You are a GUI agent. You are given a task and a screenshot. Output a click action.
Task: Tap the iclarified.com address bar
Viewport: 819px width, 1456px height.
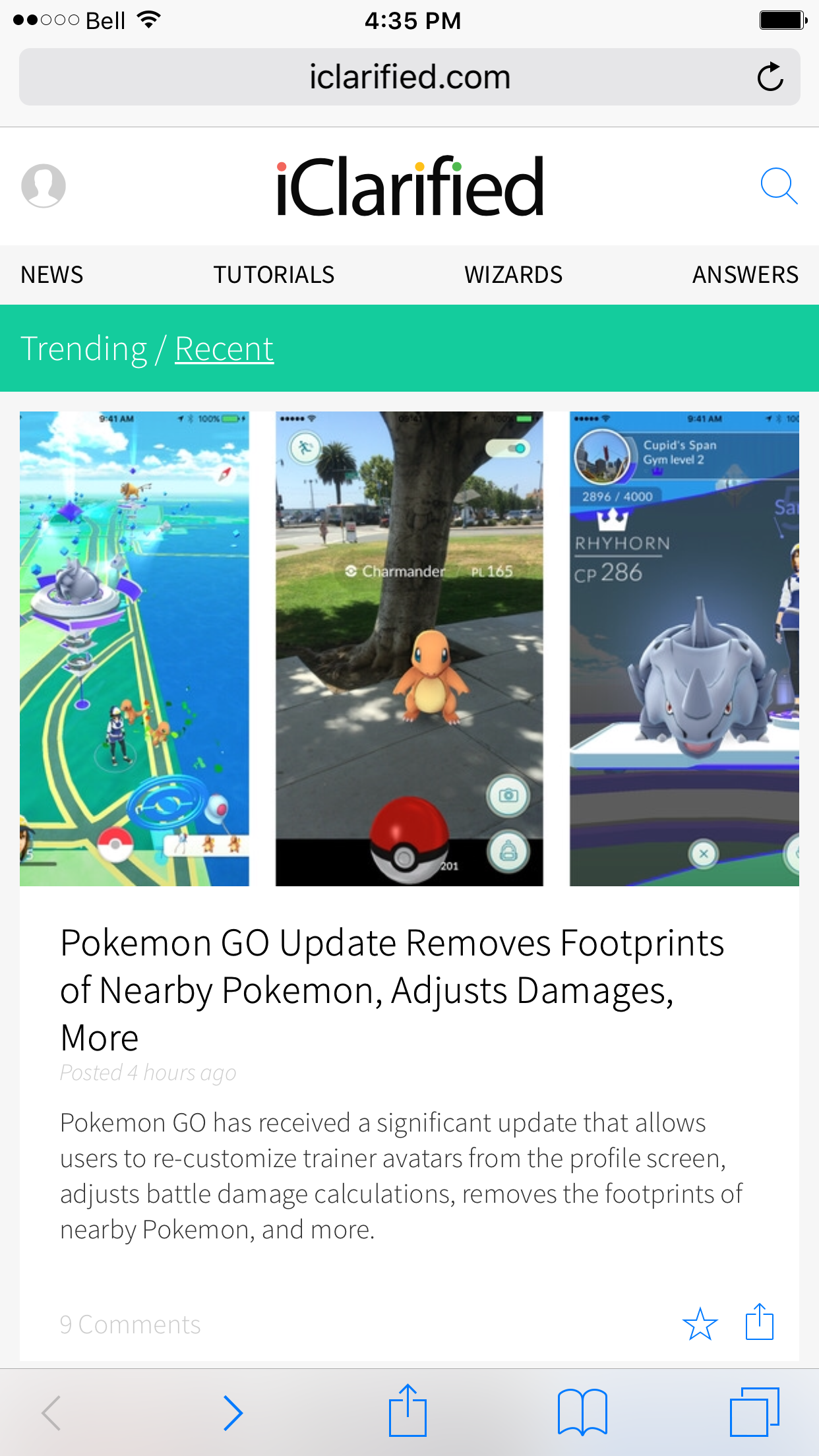pos(409,77)
